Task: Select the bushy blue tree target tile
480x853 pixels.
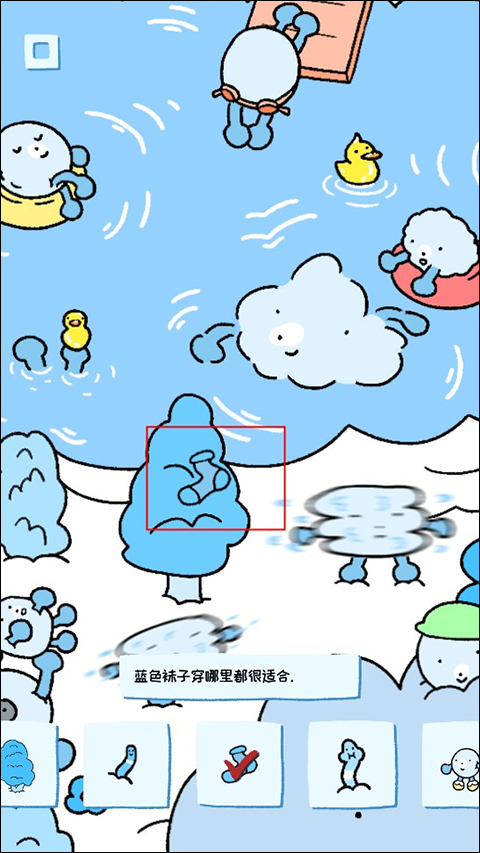Action: [28, 764]
